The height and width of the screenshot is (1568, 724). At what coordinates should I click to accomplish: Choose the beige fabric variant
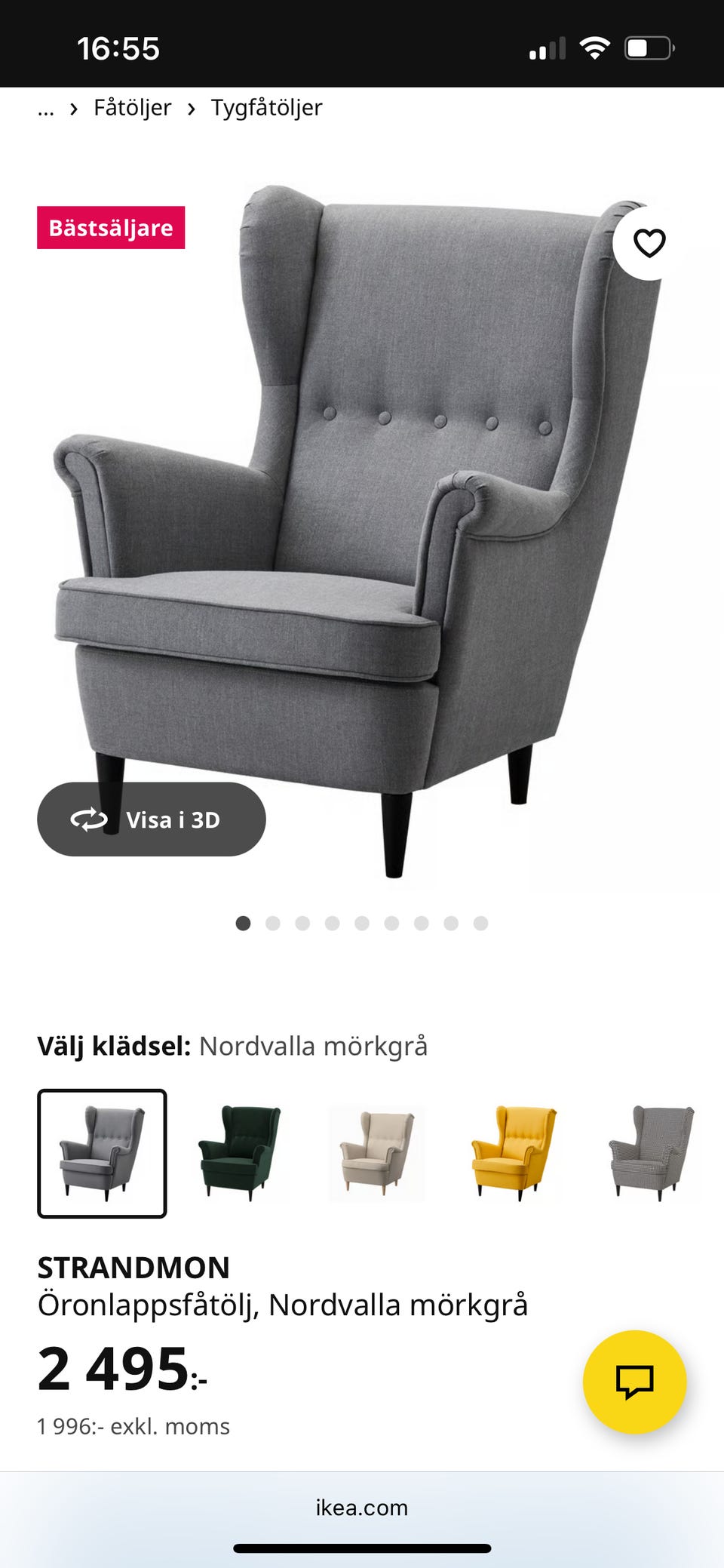pos(376,1150)
